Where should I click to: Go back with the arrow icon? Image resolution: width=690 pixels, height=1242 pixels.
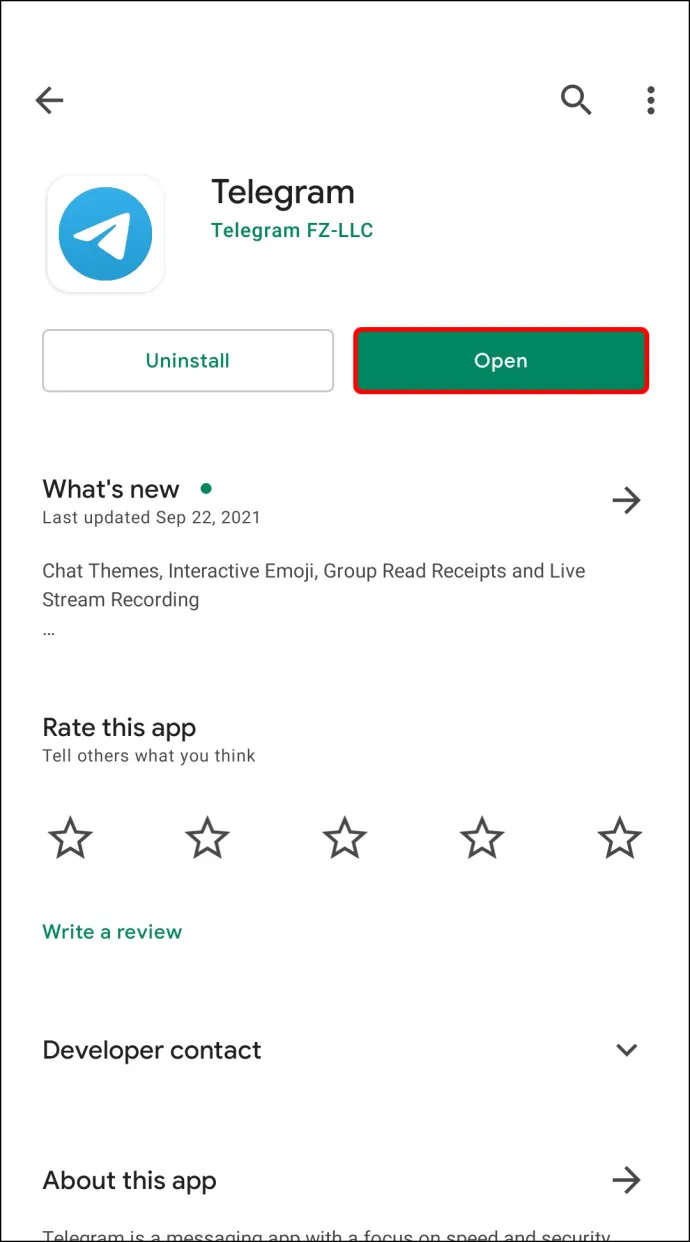pos(49,100)
